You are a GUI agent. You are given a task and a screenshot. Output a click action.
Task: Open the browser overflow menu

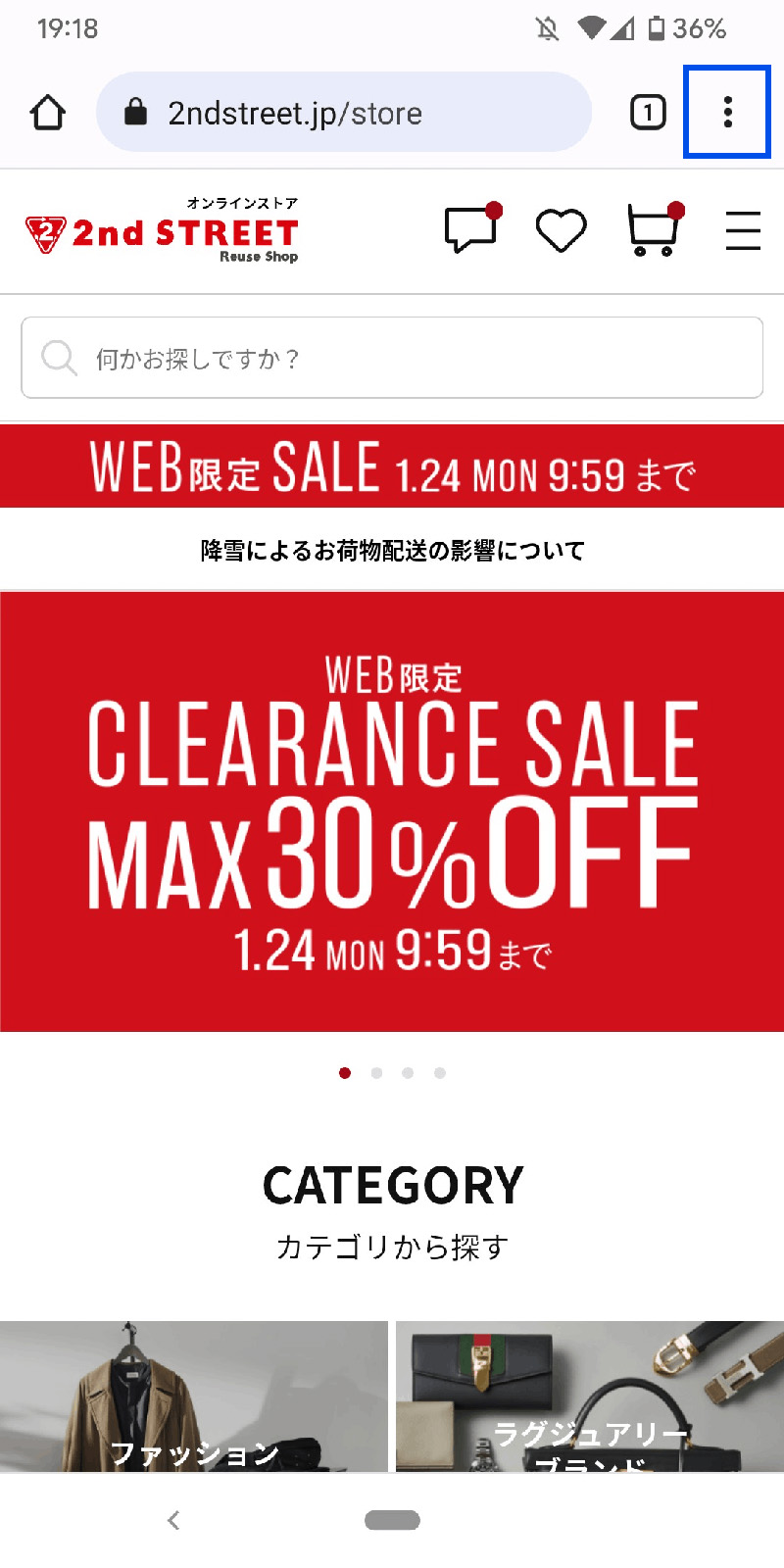(727, 112)
